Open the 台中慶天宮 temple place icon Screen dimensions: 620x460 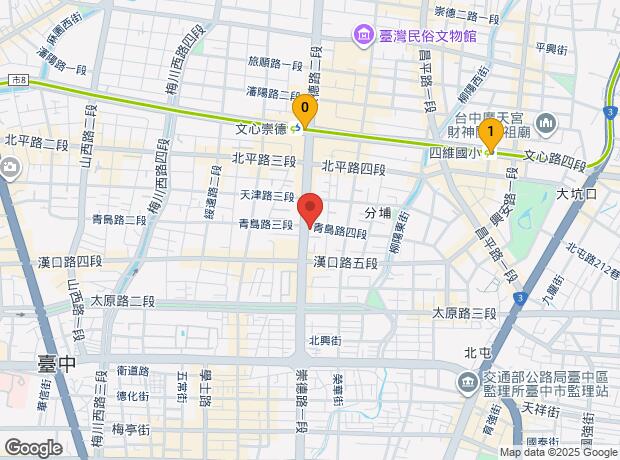[546, 125]
